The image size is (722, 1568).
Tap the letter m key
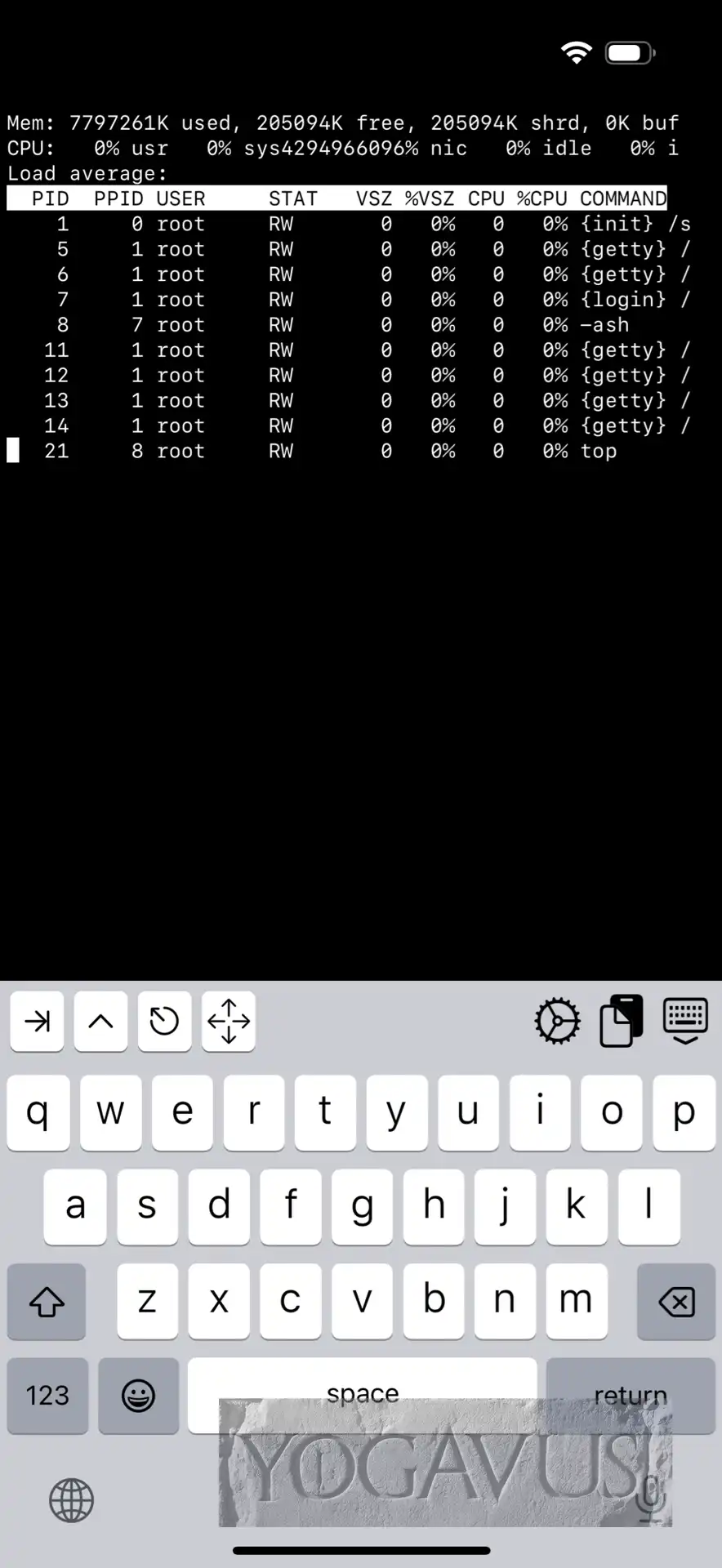576,1302
